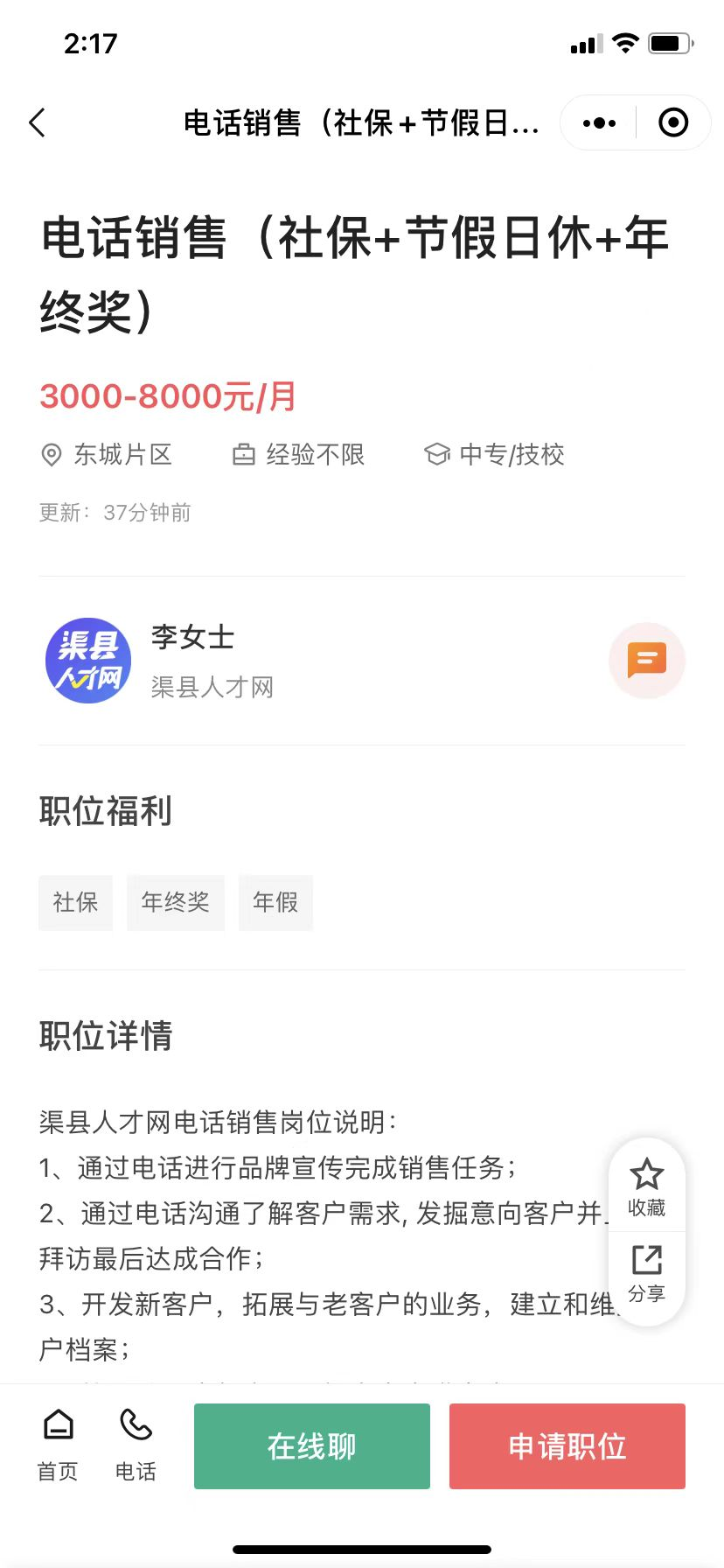The image size is (724, 1568).
Task: Open the 渠县人才网 recruiter profile
Action: (x=160, y=661)
